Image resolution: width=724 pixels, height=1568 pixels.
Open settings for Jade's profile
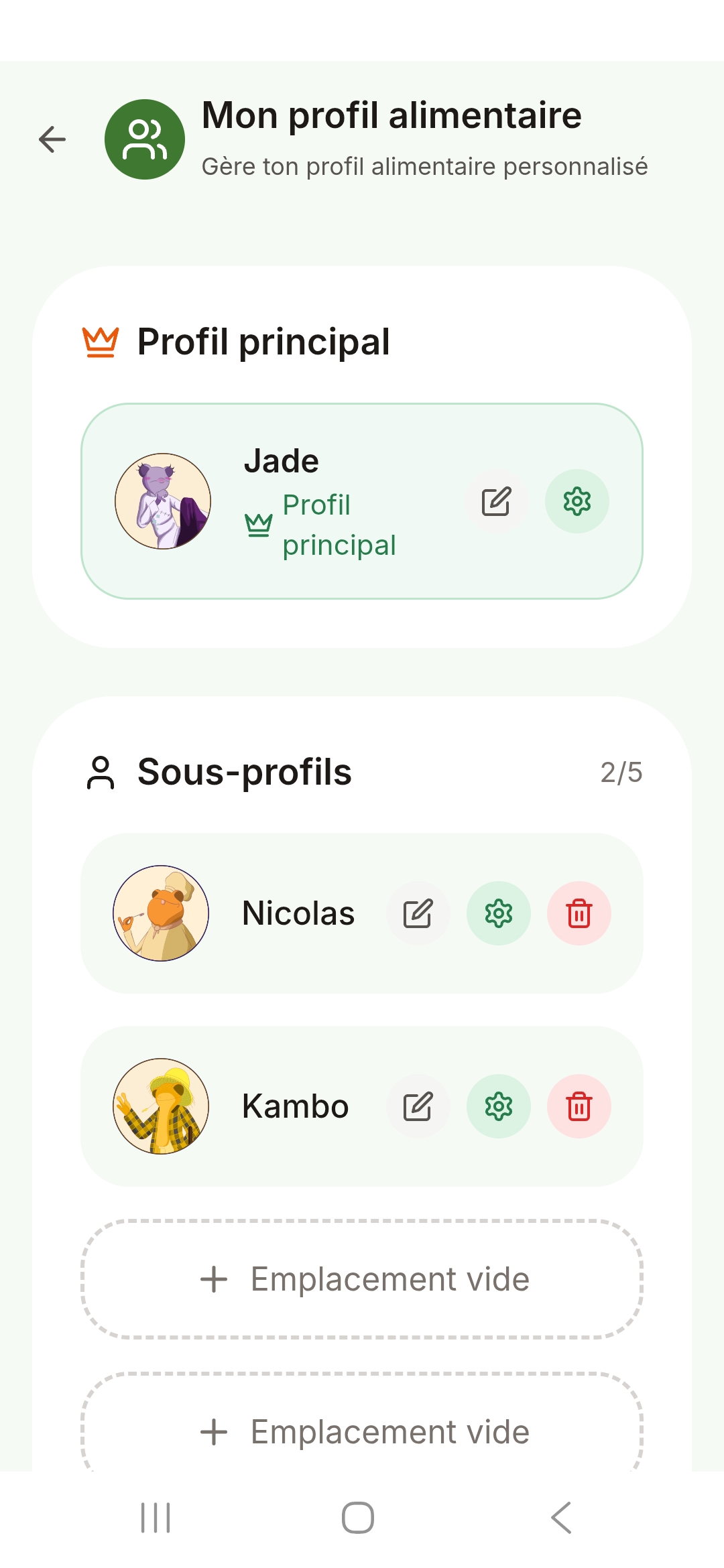[577, 501]
